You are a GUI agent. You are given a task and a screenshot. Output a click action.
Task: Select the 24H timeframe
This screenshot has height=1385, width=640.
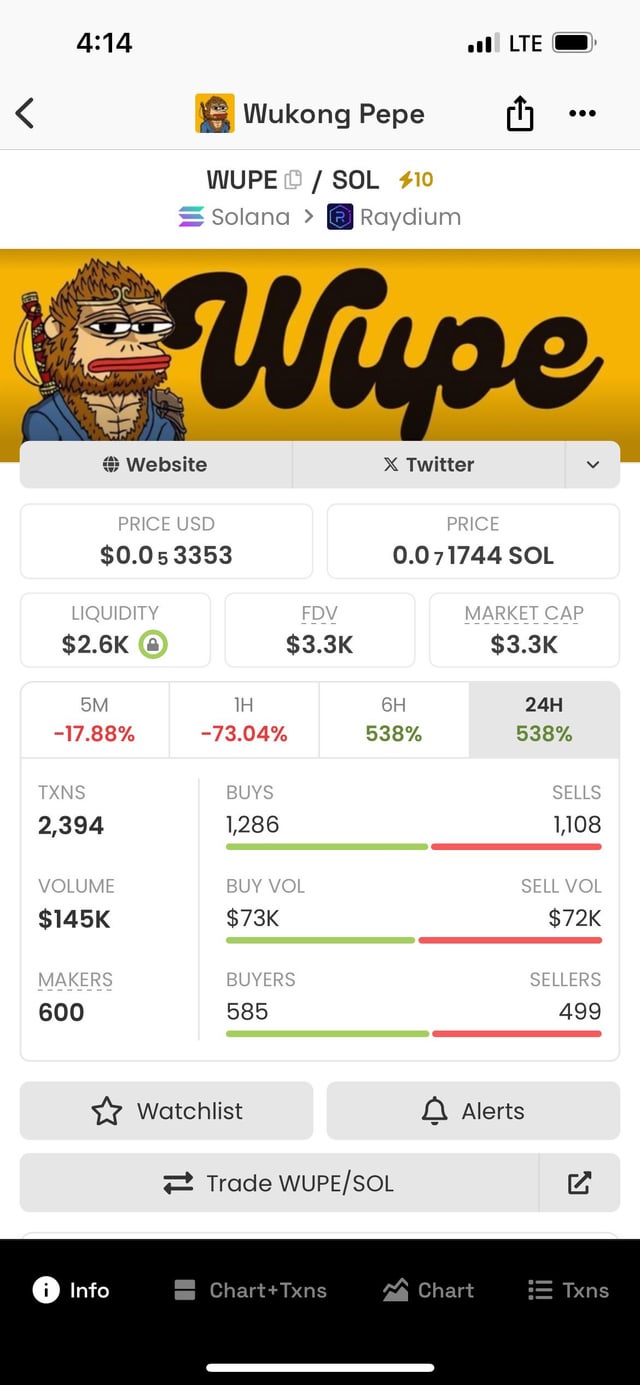(x=543, y=719)
